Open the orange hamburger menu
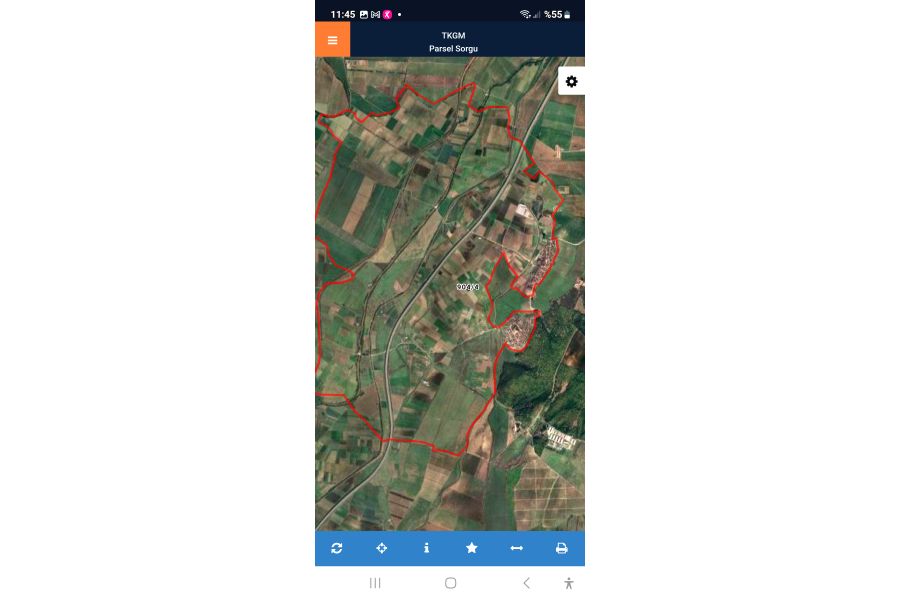900x600 pixels. [332, 40]
